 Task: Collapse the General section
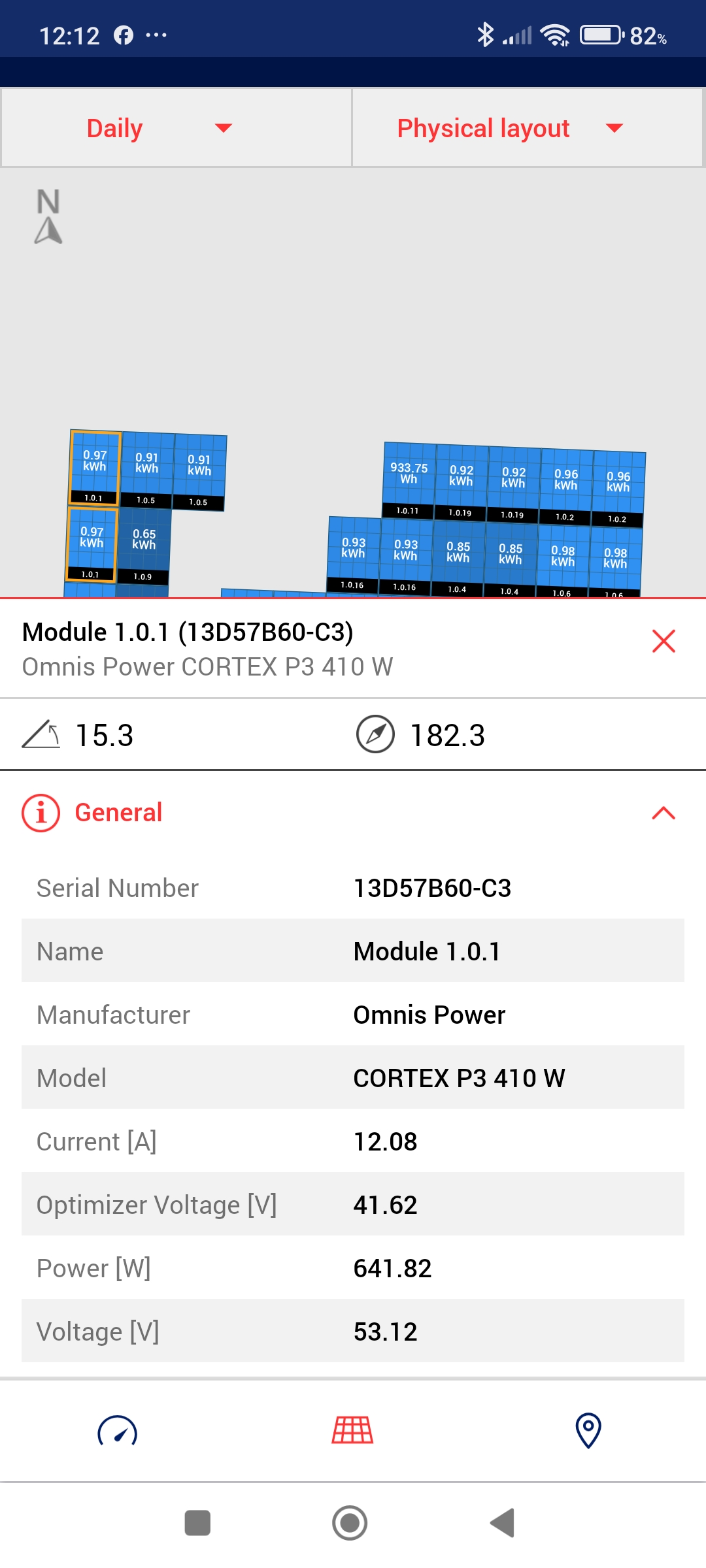[x=664, y=813]
